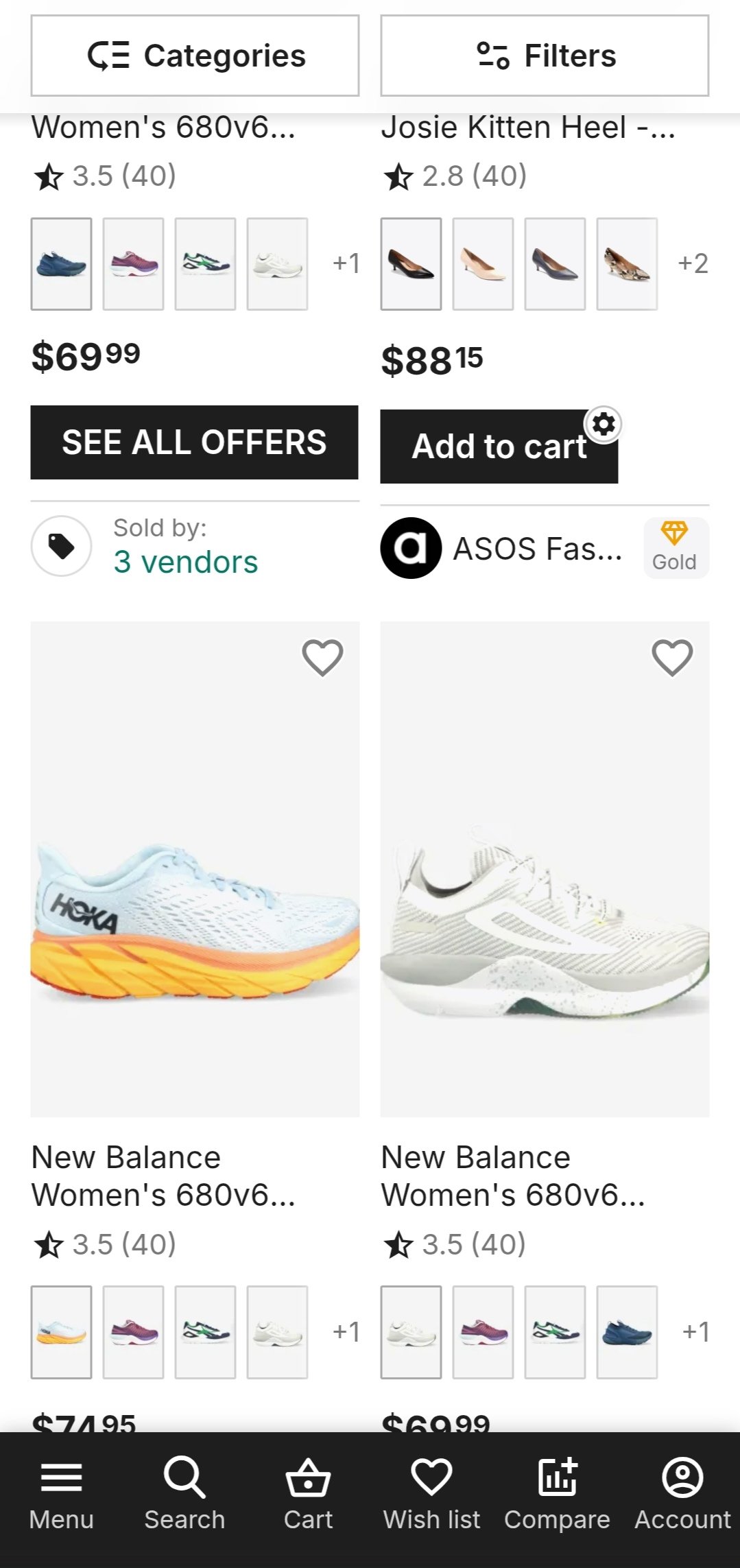The width and height of the screenshot is (740, 1568).
Task: Add the white knit sneaker to wish list
Action: click(672, 657)
